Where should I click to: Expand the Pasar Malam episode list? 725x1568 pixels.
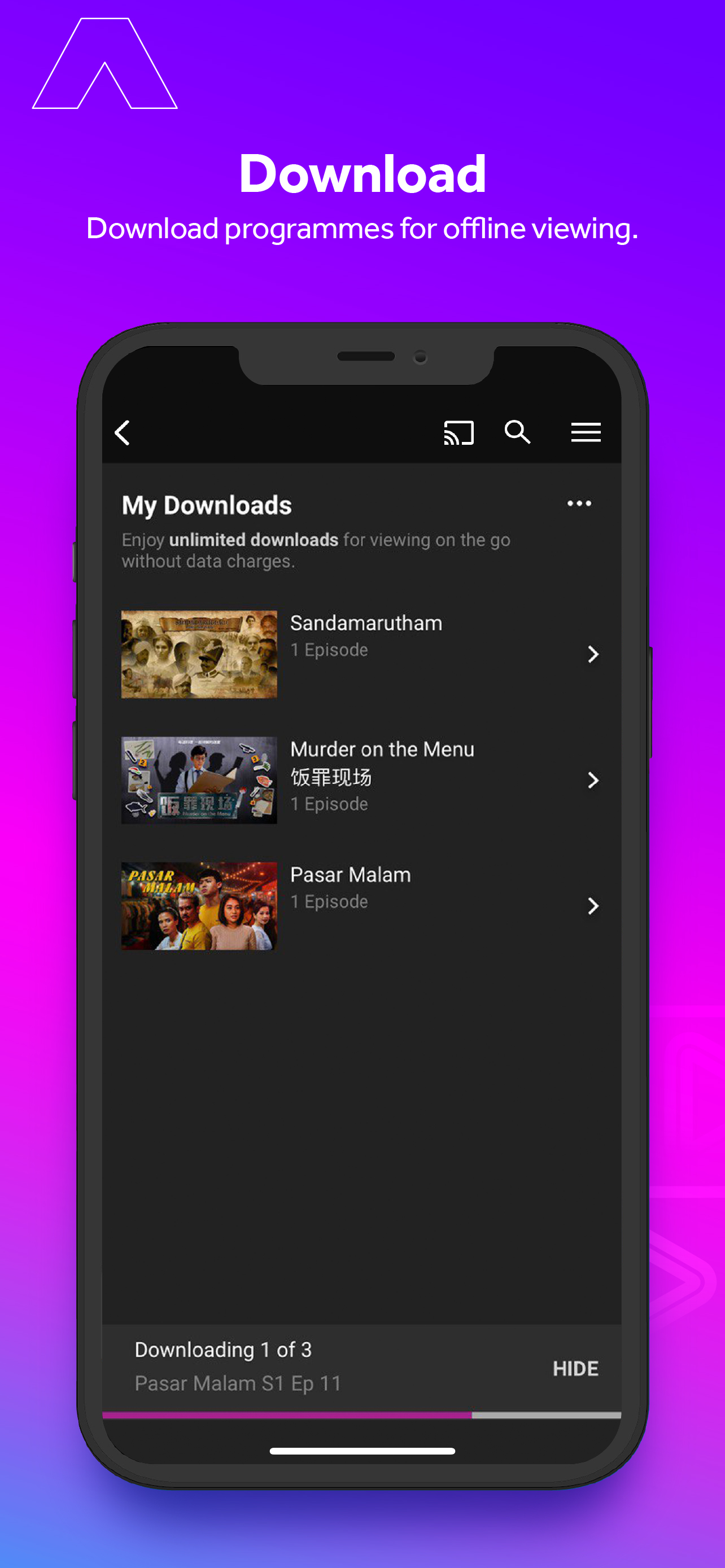(593, 906)
